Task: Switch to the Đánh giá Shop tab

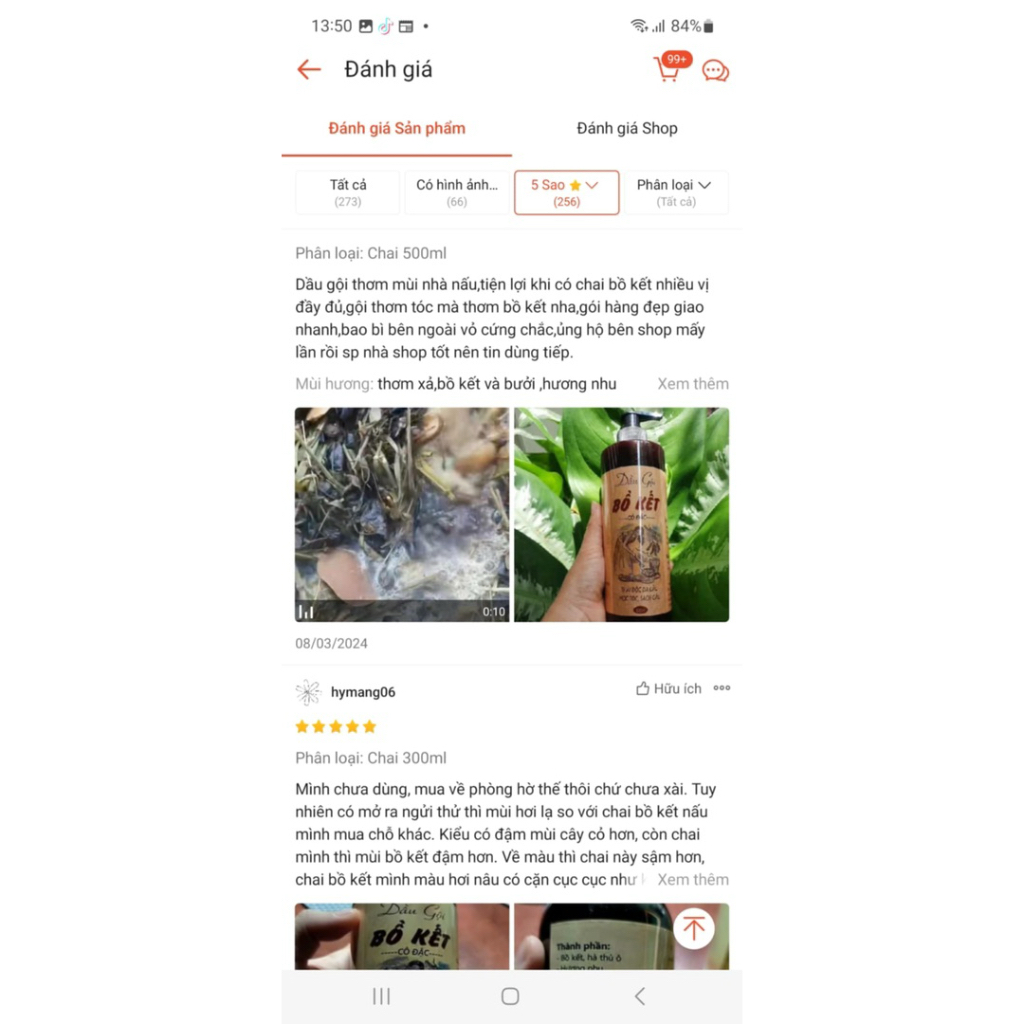Action: (627, 128)
